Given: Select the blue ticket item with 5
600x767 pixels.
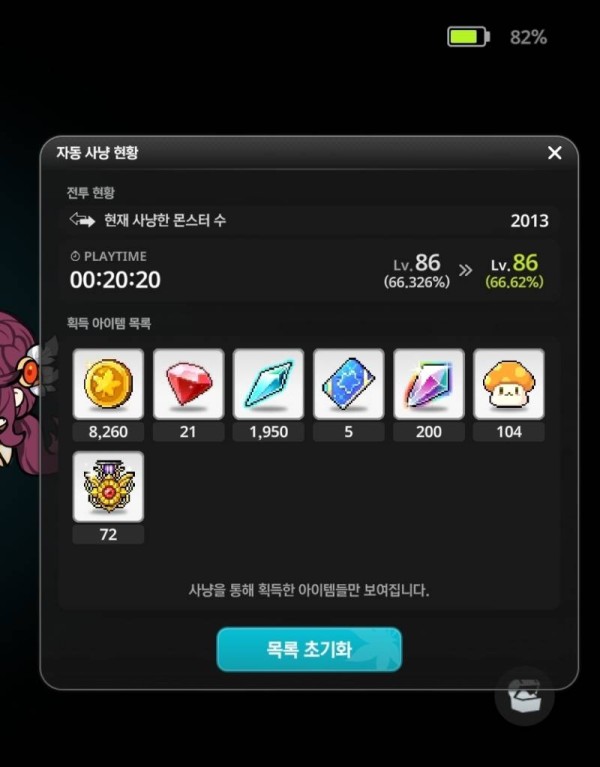Looking at the screenshot, I should pyautogui.click(x=348, y=384).
